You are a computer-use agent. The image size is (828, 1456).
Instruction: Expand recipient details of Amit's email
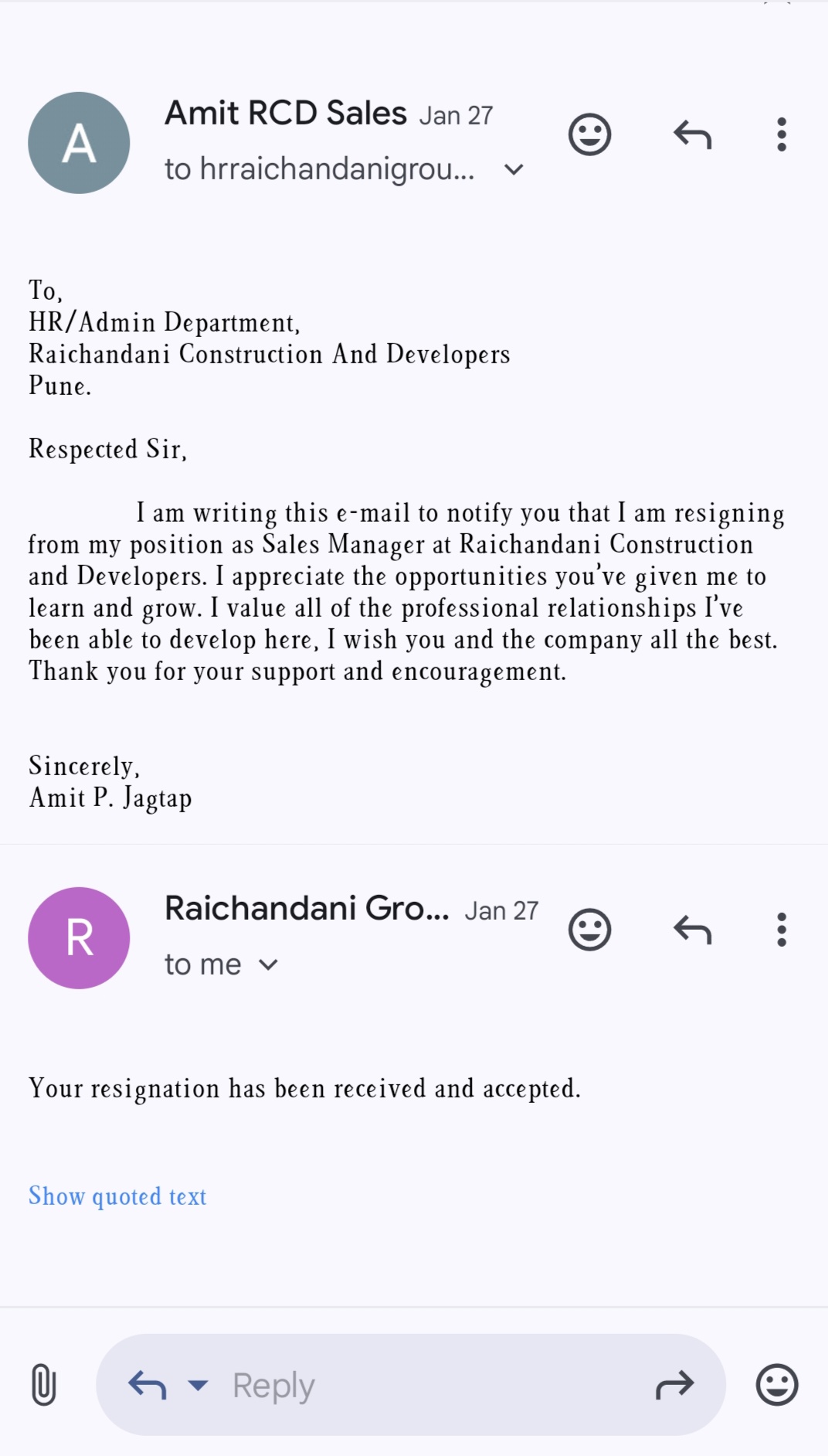(514, 169)
